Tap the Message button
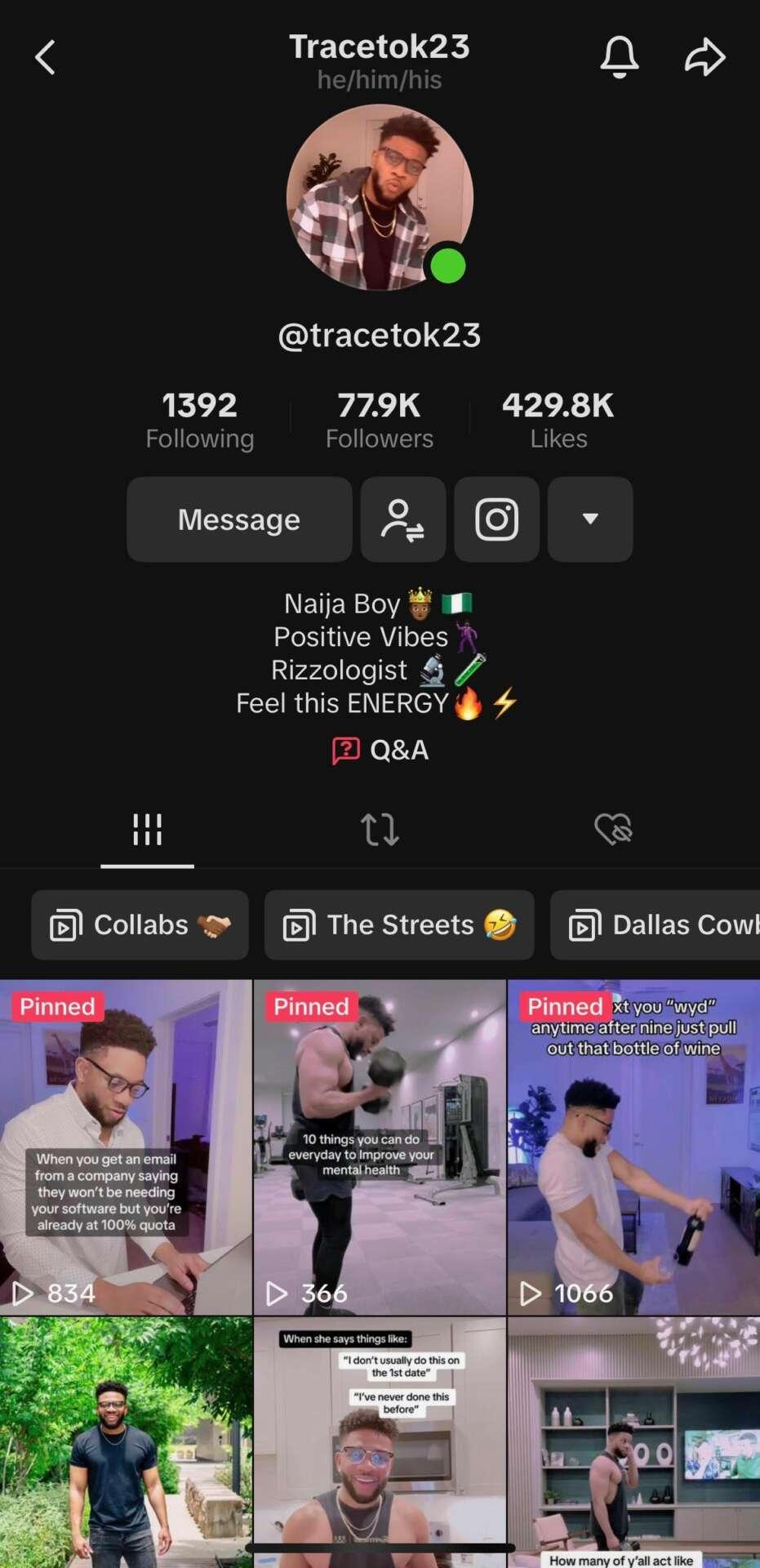 pos(239,519)
